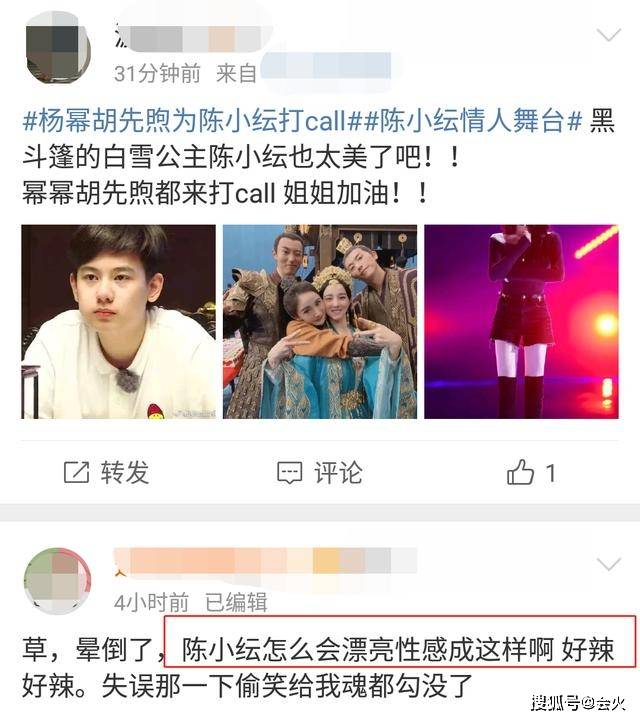Image resolution: width=640 pixels, height=720 pixels.
Task: Open the first post's chevron dropdown menu
Action: click(x=608, y=36)
